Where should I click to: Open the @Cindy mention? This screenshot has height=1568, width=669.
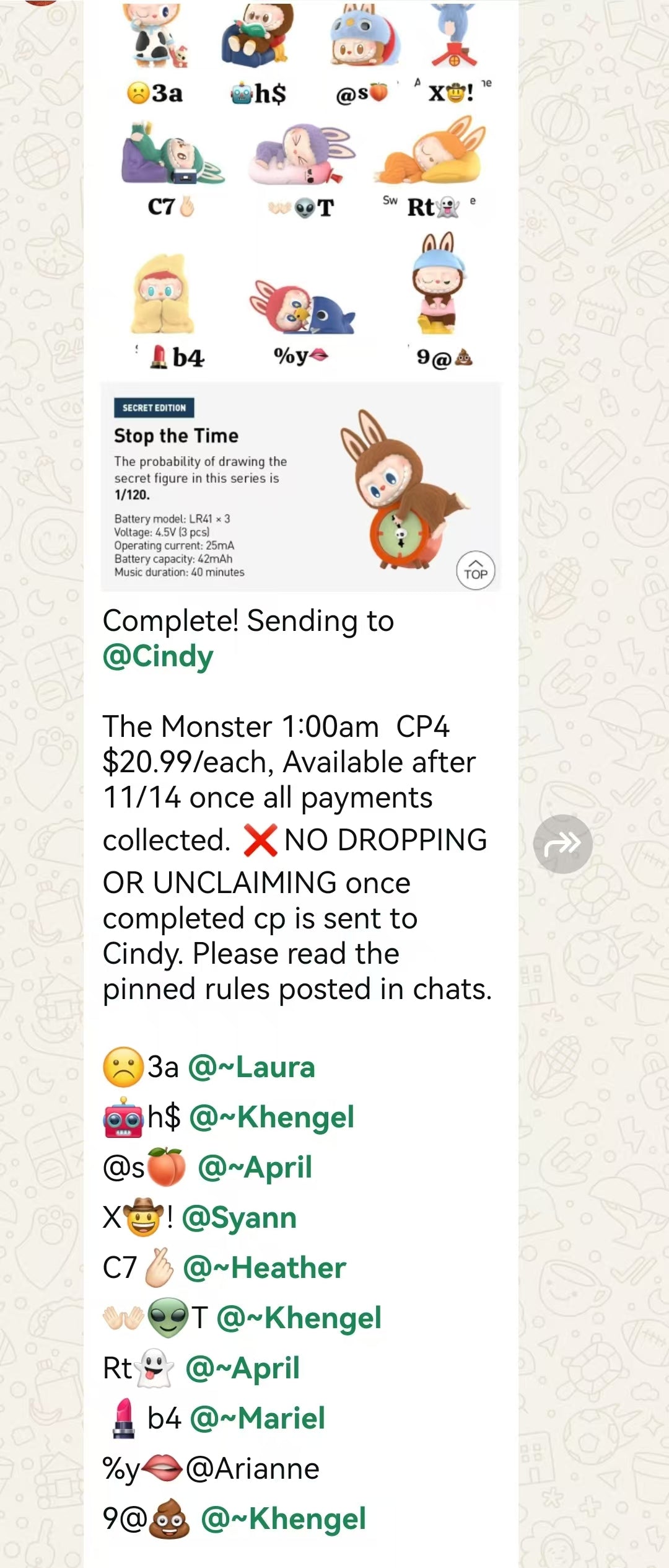158,656
